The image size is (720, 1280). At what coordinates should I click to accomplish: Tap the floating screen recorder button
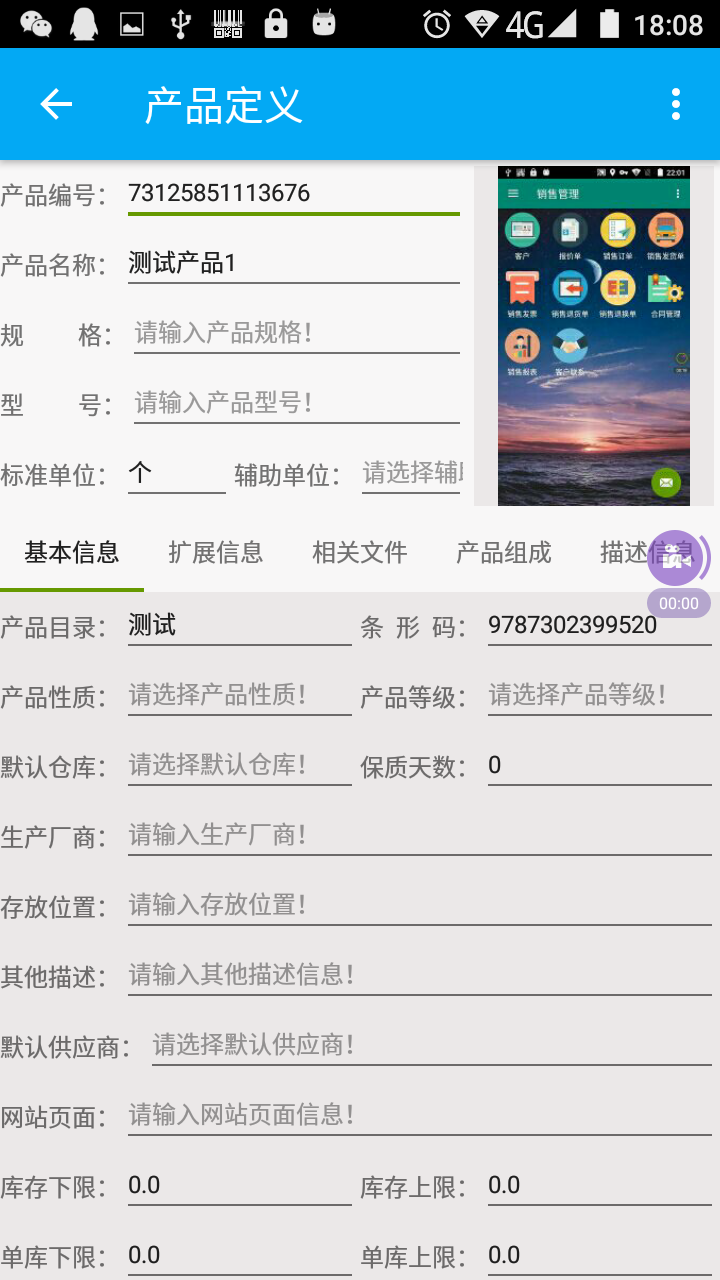click(677, 558)
